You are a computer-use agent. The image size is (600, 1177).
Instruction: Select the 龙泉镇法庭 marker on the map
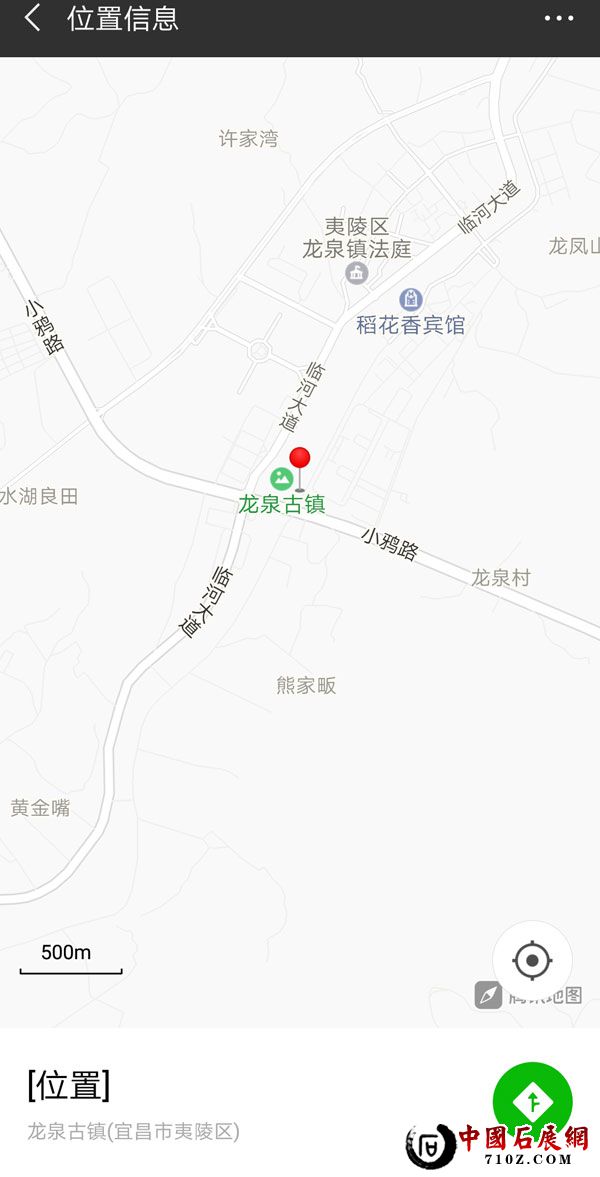point(357,272)
